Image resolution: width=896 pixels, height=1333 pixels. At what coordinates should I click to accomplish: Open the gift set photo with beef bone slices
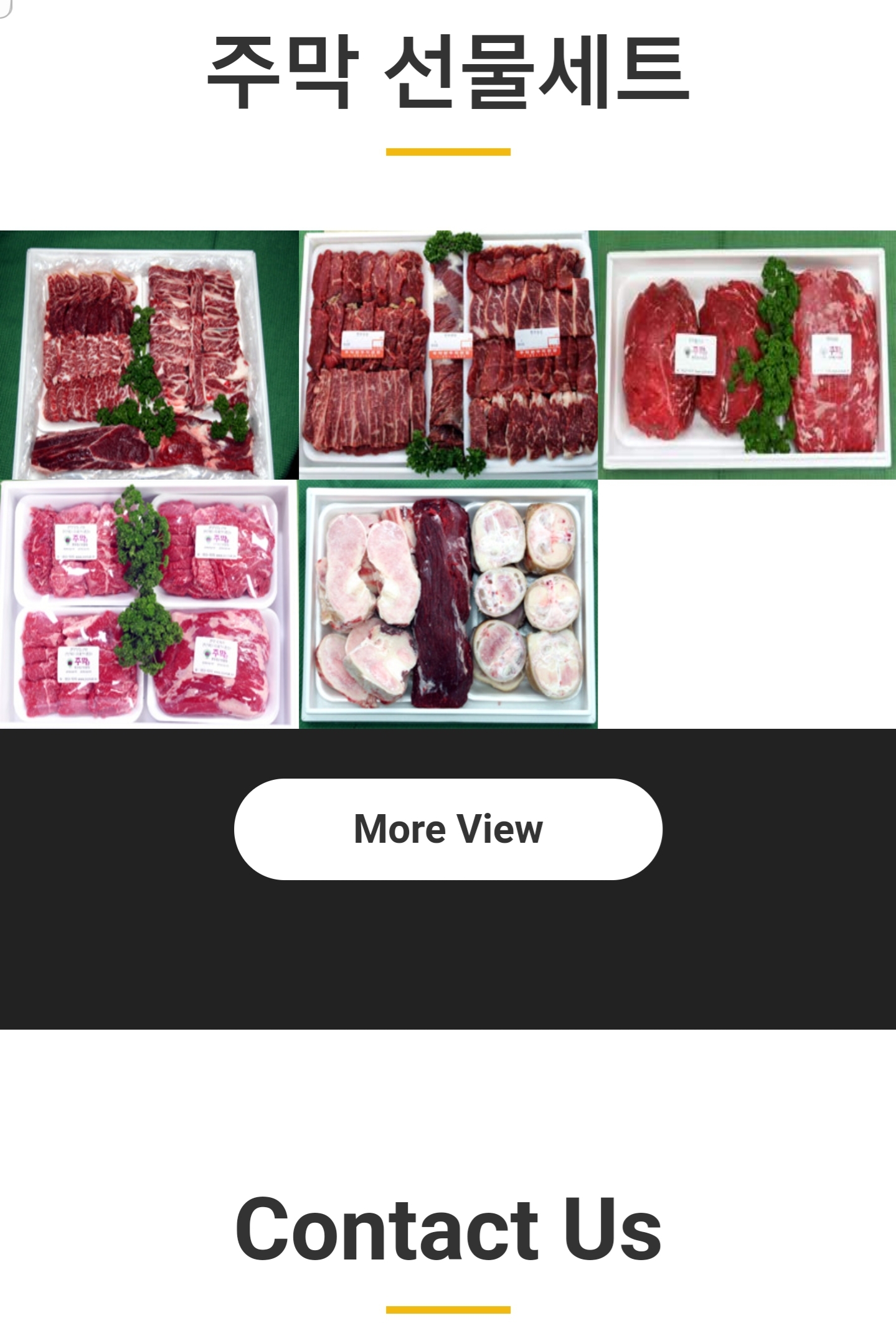click(x=448, y=604)
